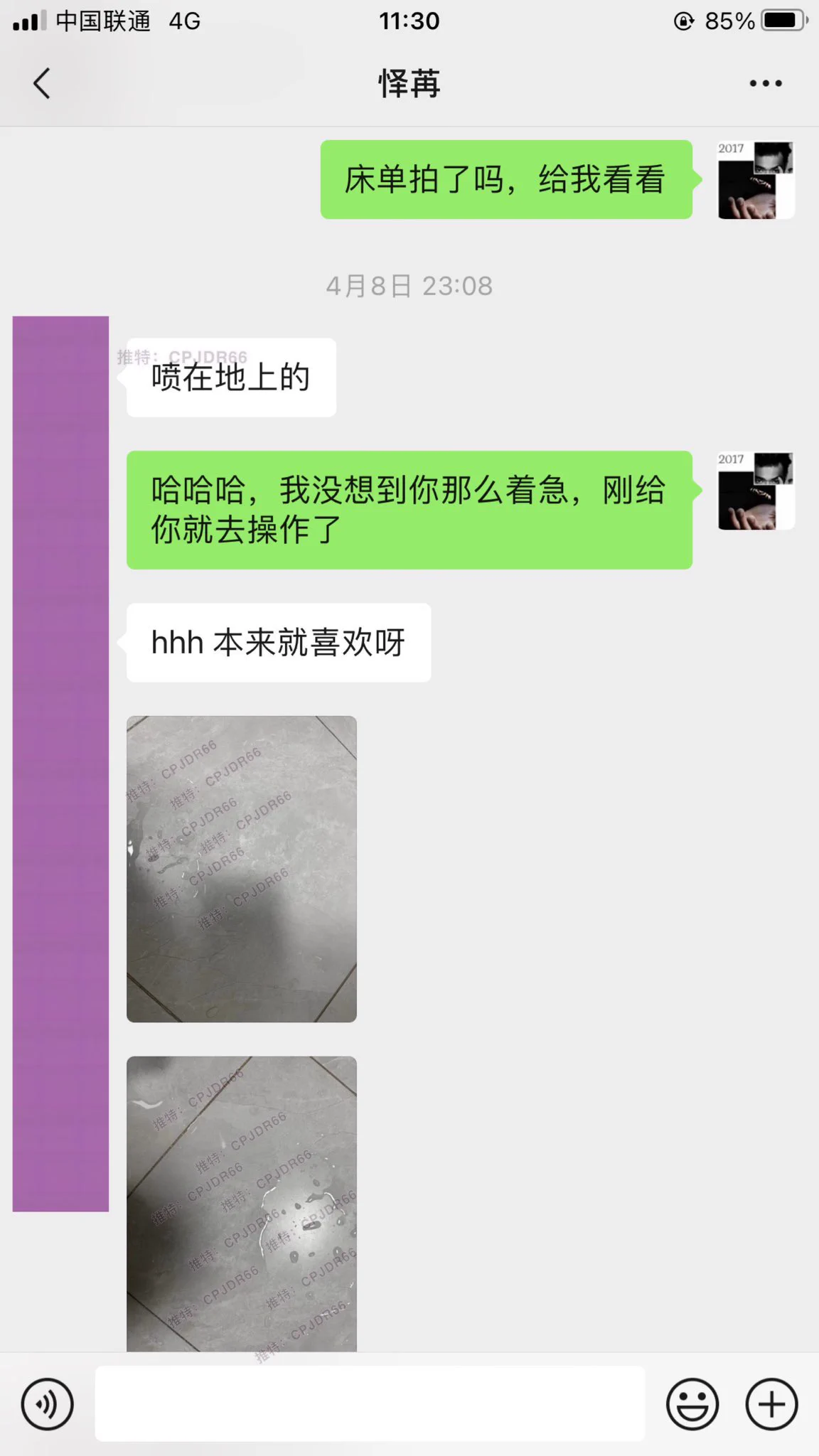Switch to voice message input
Image resolution: width=819 pixels, height=1456 pixels.
[x=47, y=1404]
